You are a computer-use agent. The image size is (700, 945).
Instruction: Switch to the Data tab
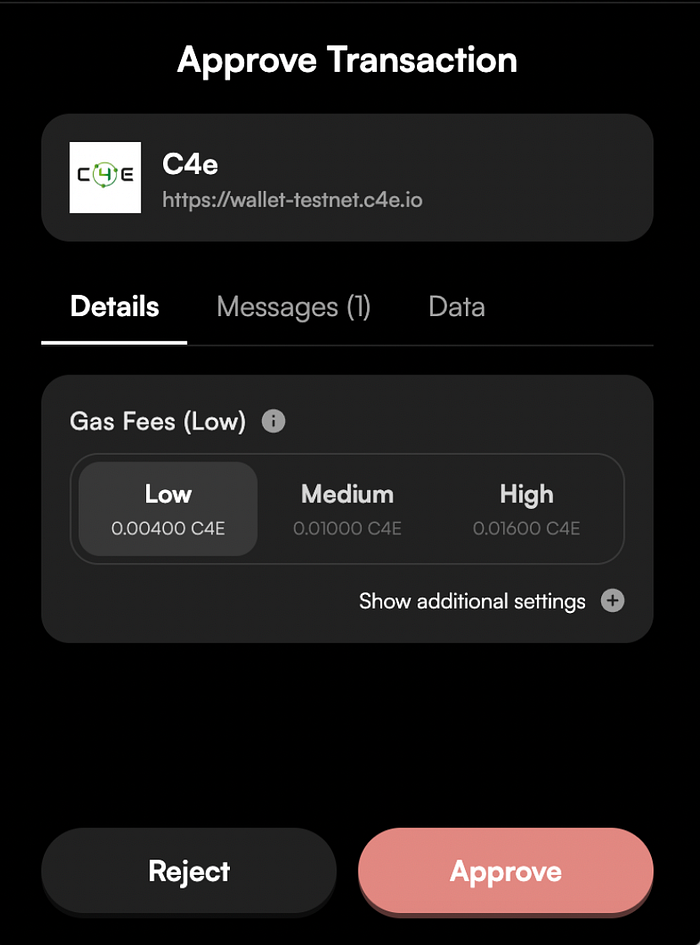(456, 307)
